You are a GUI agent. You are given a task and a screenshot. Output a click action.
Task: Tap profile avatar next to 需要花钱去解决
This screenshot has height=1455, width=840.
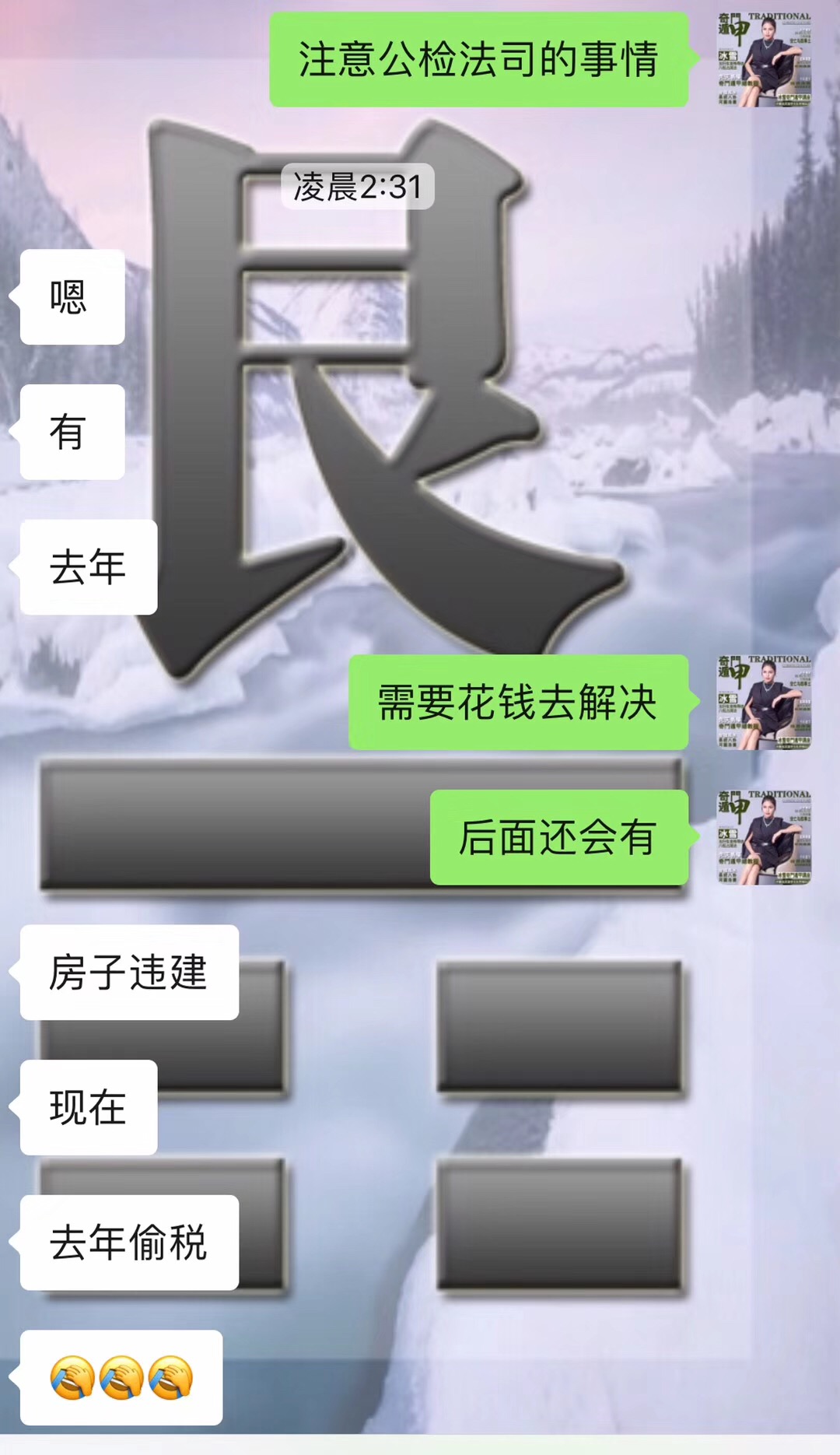coord(764,703)
